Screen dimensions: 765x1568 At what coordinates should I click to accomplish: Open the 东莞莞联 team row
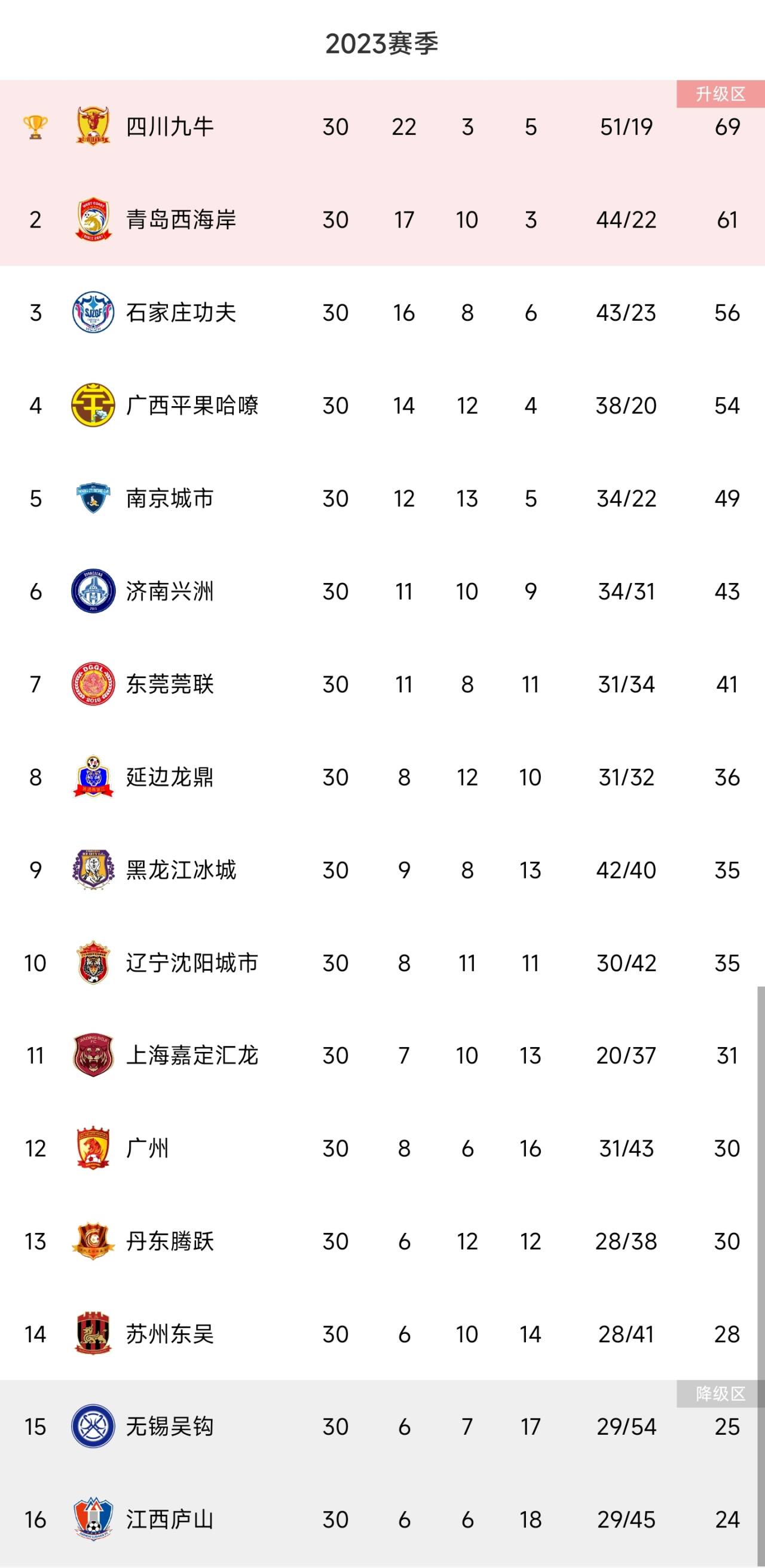pos(382,684)
